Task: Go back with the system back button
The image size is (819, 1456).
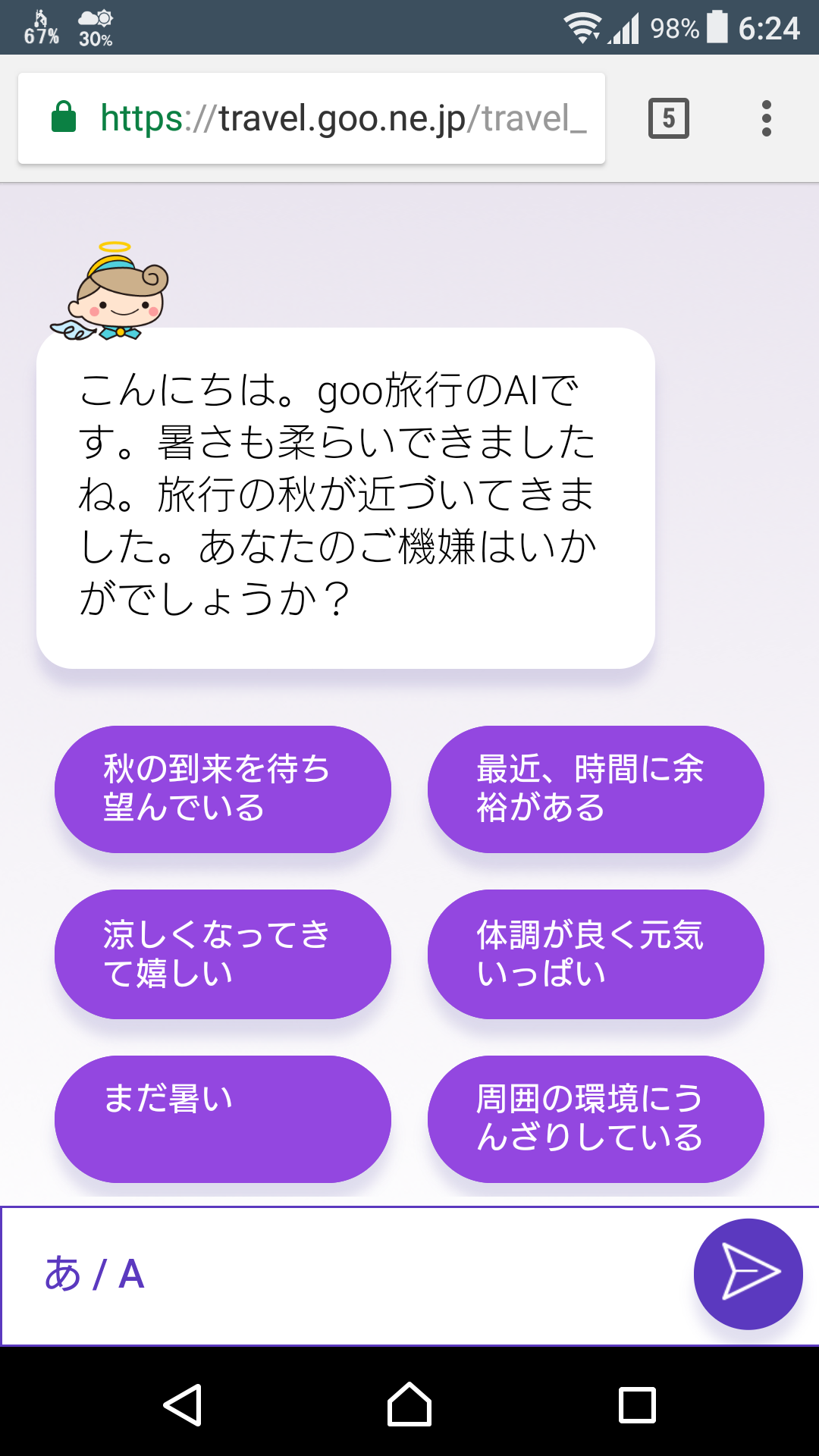Action: pos(183,1404)
